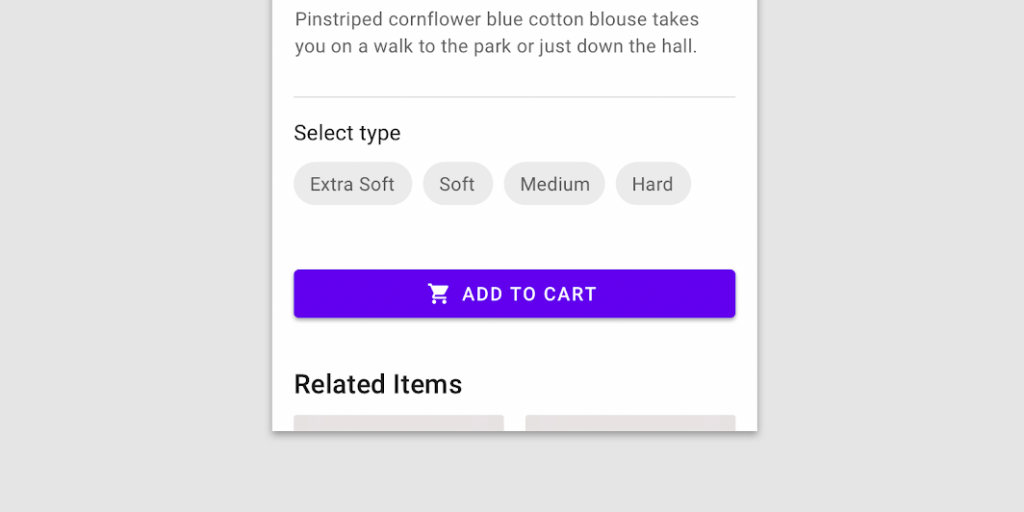
Task: Tap the Add to Cart button
Action: point(514,294)
